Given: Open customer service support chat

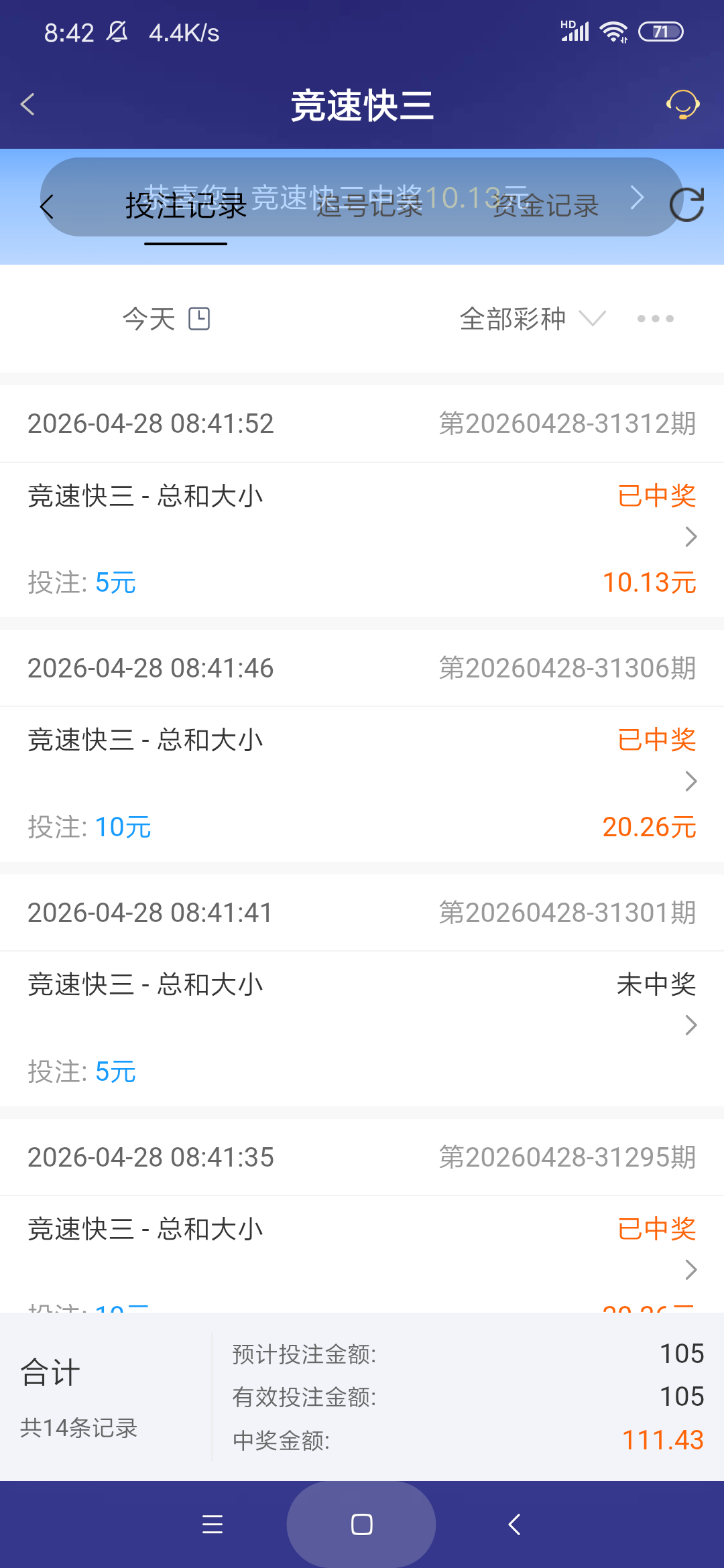Looking at the screenshot, I should click(682, 105).
